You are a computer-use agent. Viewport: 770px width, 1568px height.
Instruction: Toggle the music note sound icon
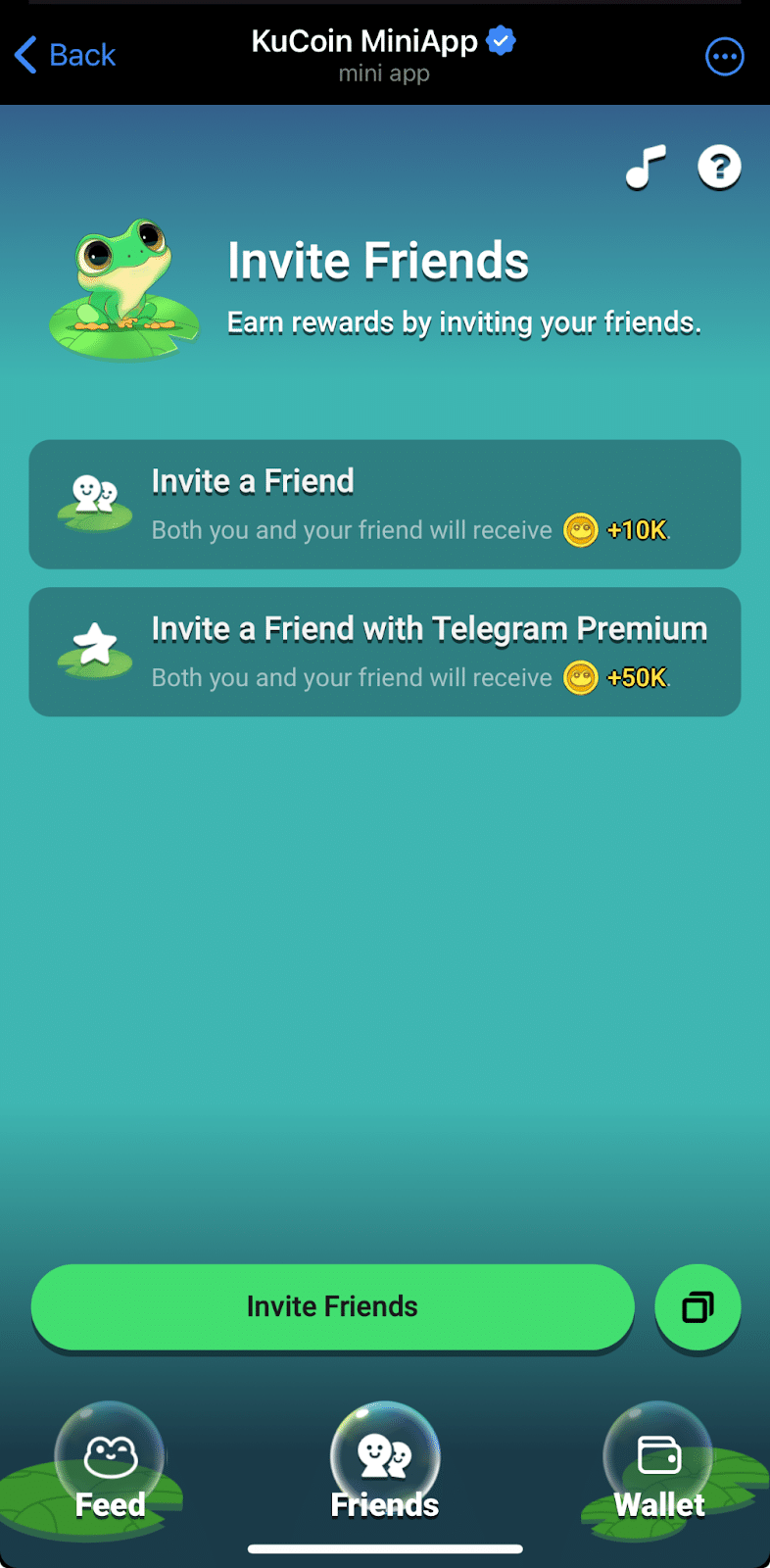[646, 167]
